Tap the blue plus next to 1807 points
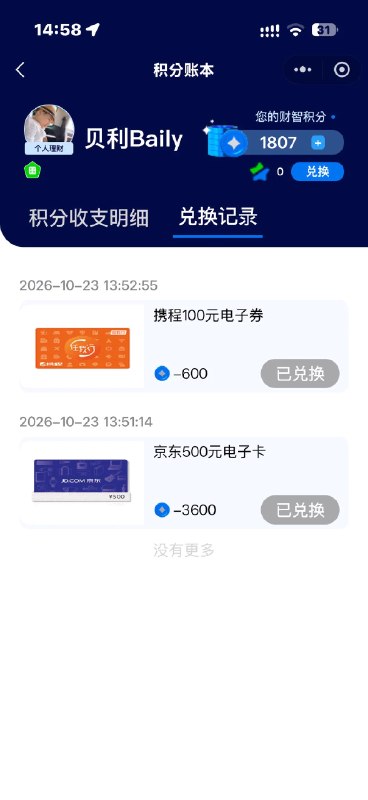368x800 pixels. coord(317,143)
